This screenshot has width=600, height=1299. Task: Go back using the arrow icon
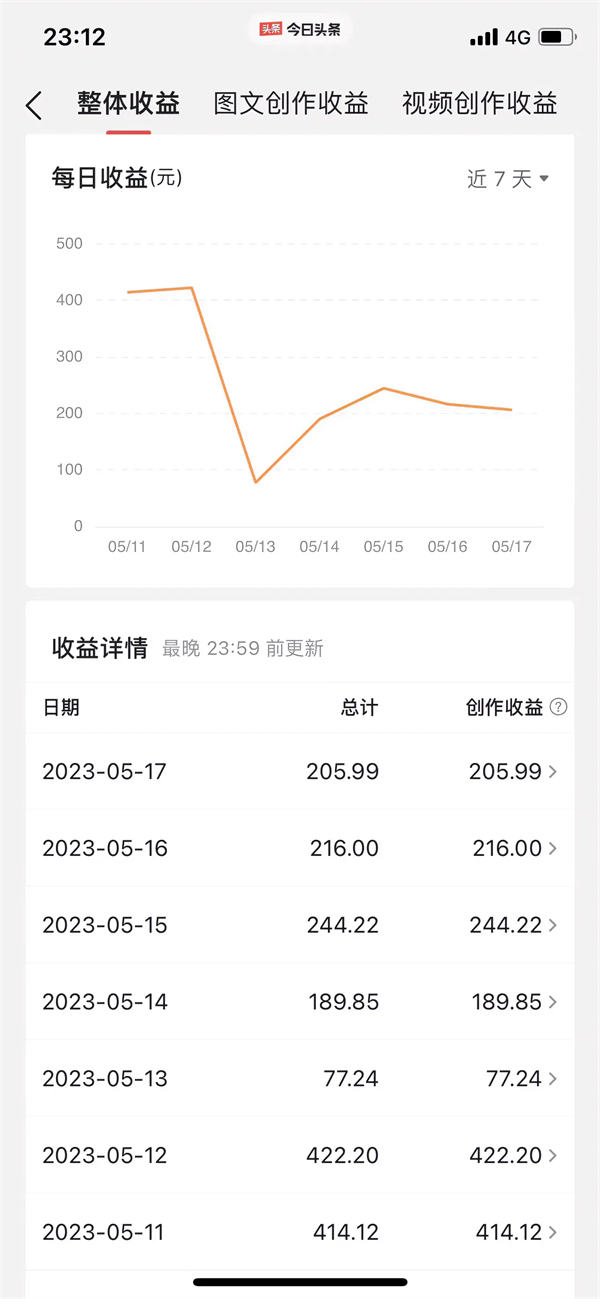[34, 105]
